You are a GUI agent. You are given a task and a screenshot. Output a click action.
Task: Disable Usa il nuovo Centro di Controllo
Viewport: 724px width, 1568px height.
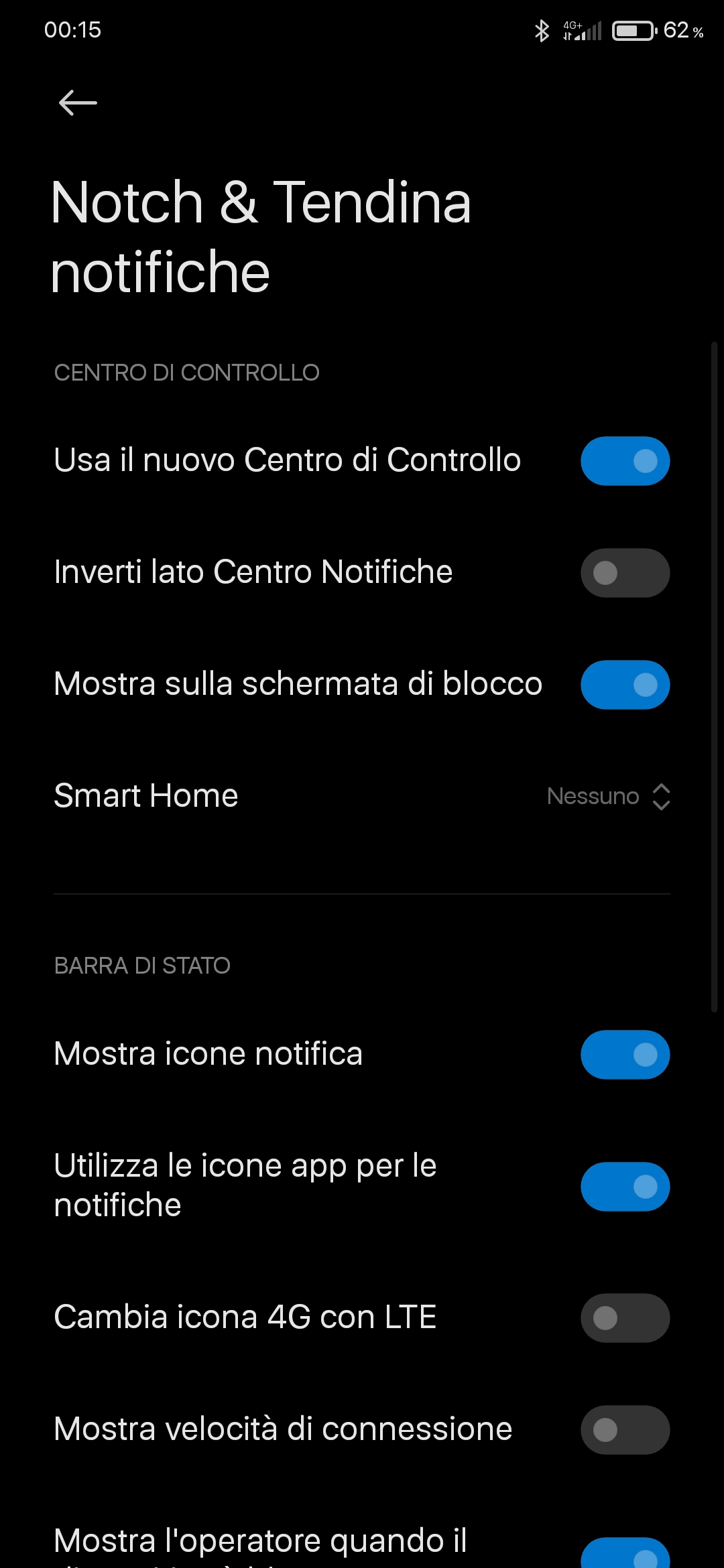pos(625,461)
